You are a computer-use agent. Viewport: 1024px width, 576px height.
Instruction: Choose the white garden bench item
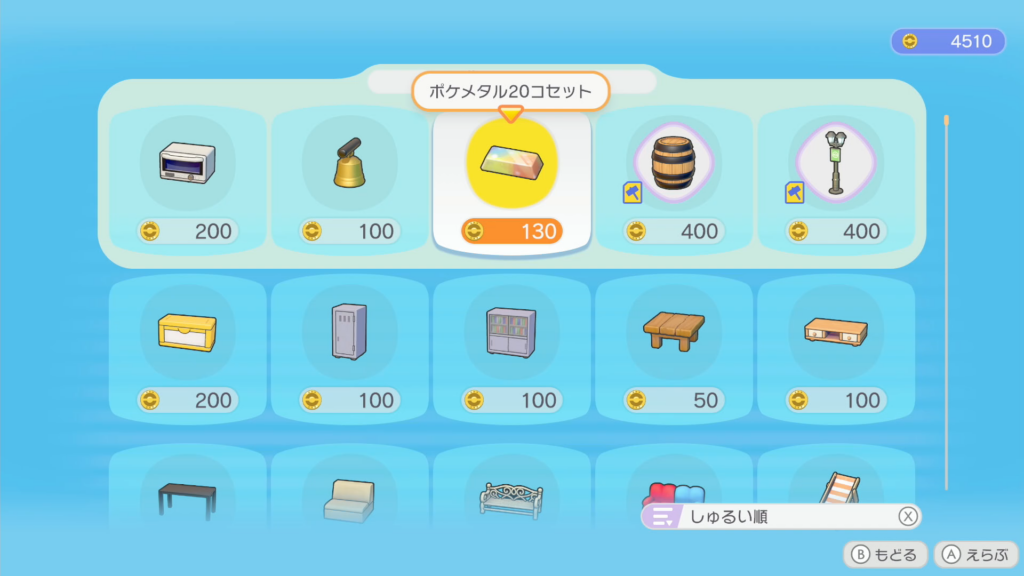[511, 497]
